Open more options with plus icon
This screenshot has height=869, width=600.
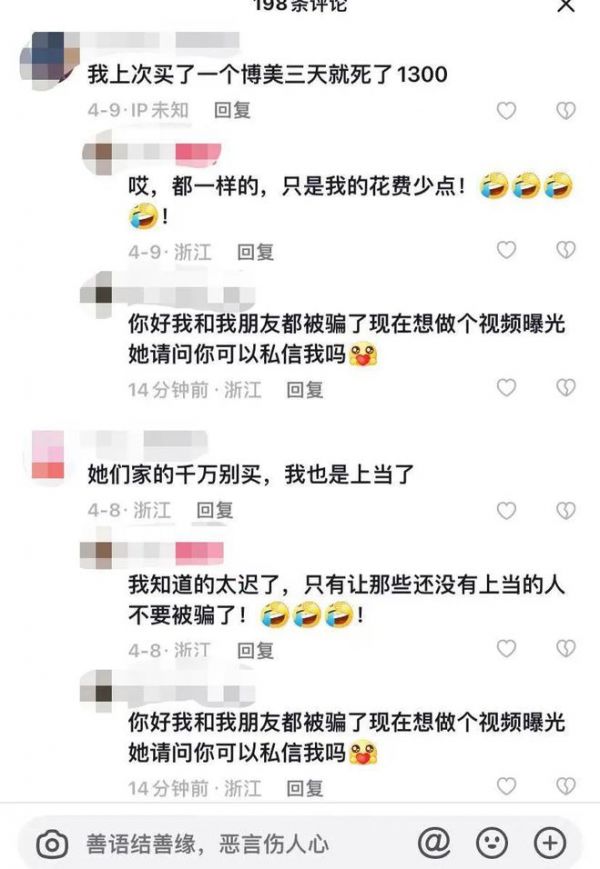549,843
